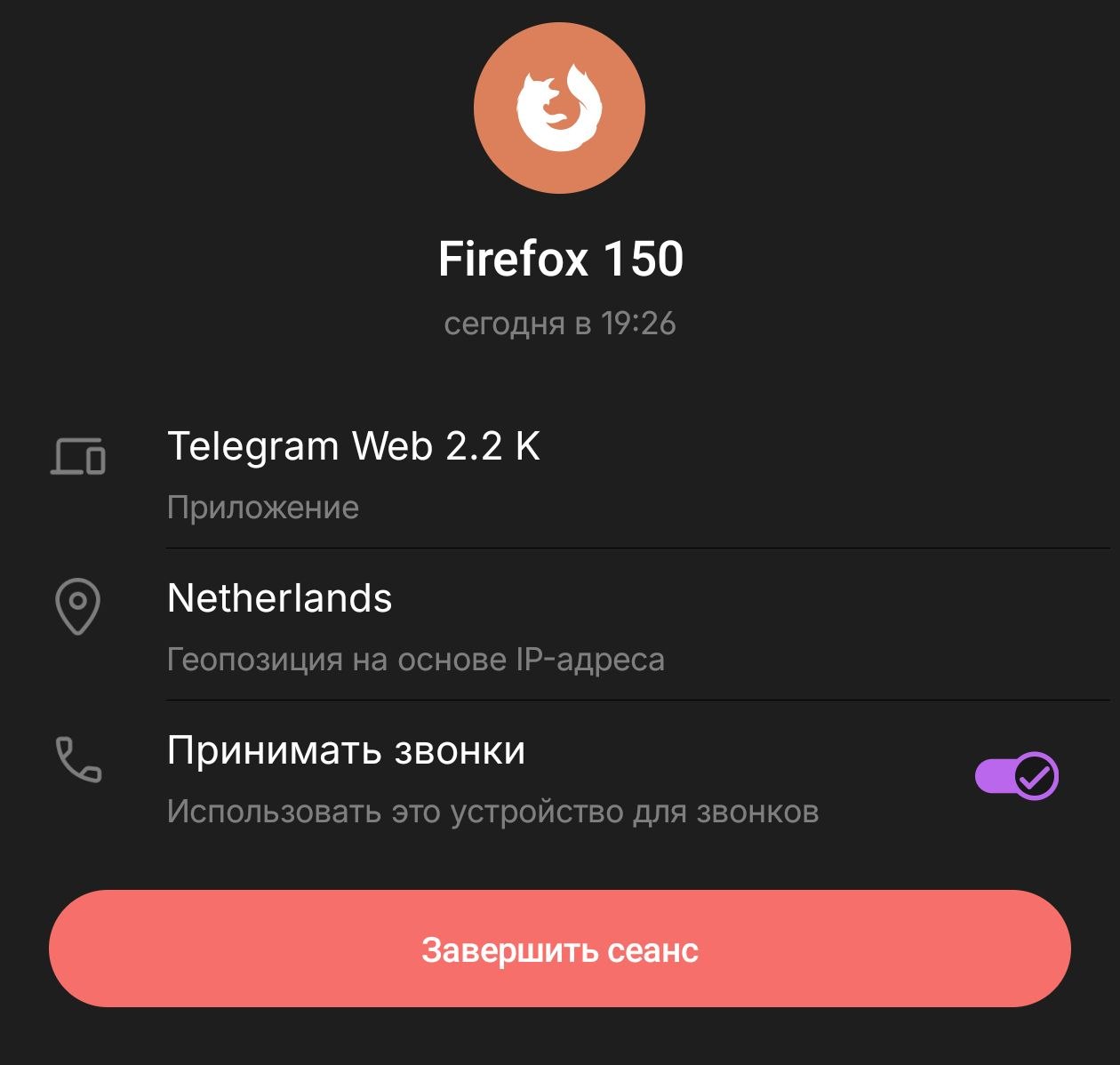Disable the Принимать звонки toggle
1120x1065 pixels.
(x=1016, y=777)
